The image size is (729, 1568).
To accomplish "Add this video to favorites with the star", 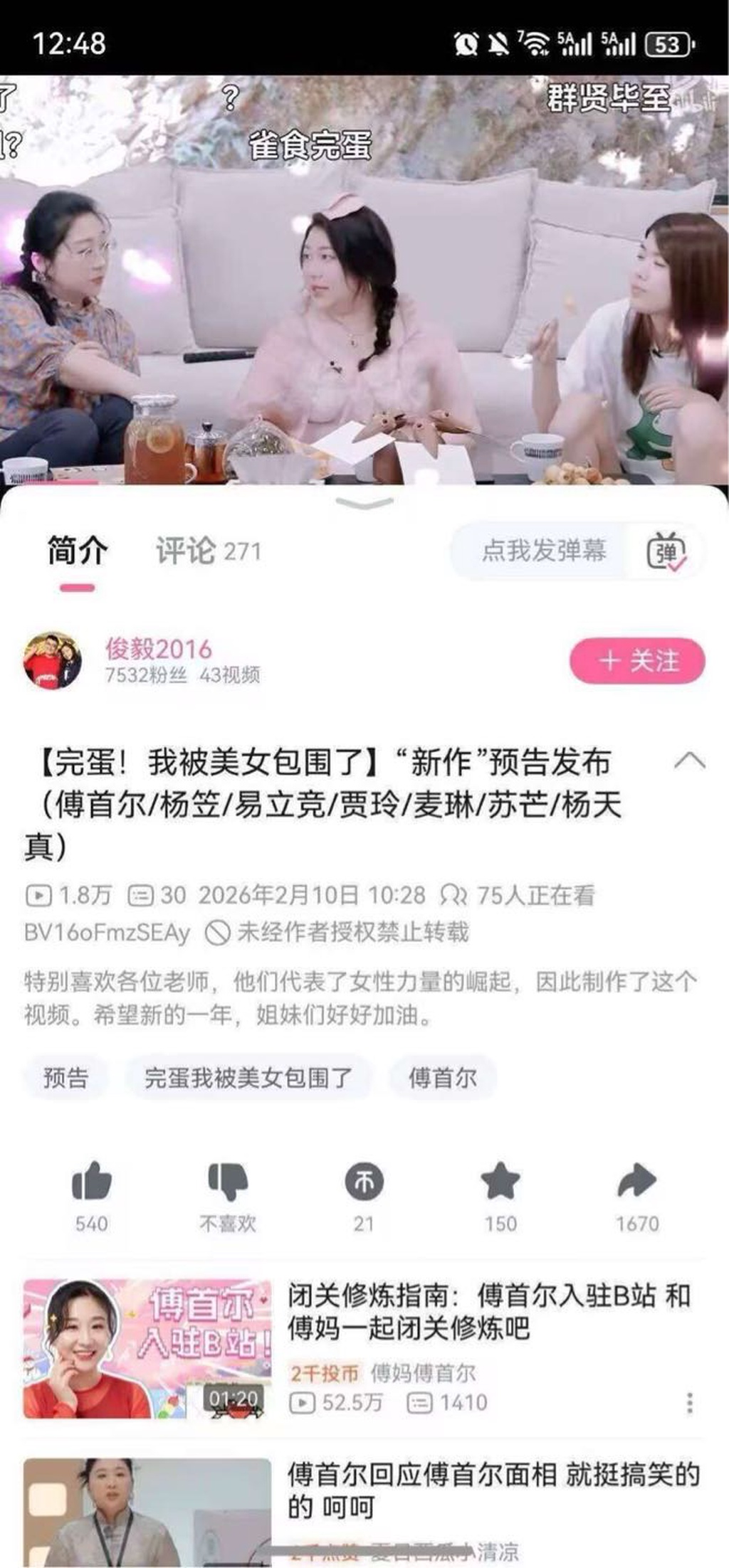I will [500, 1182].
